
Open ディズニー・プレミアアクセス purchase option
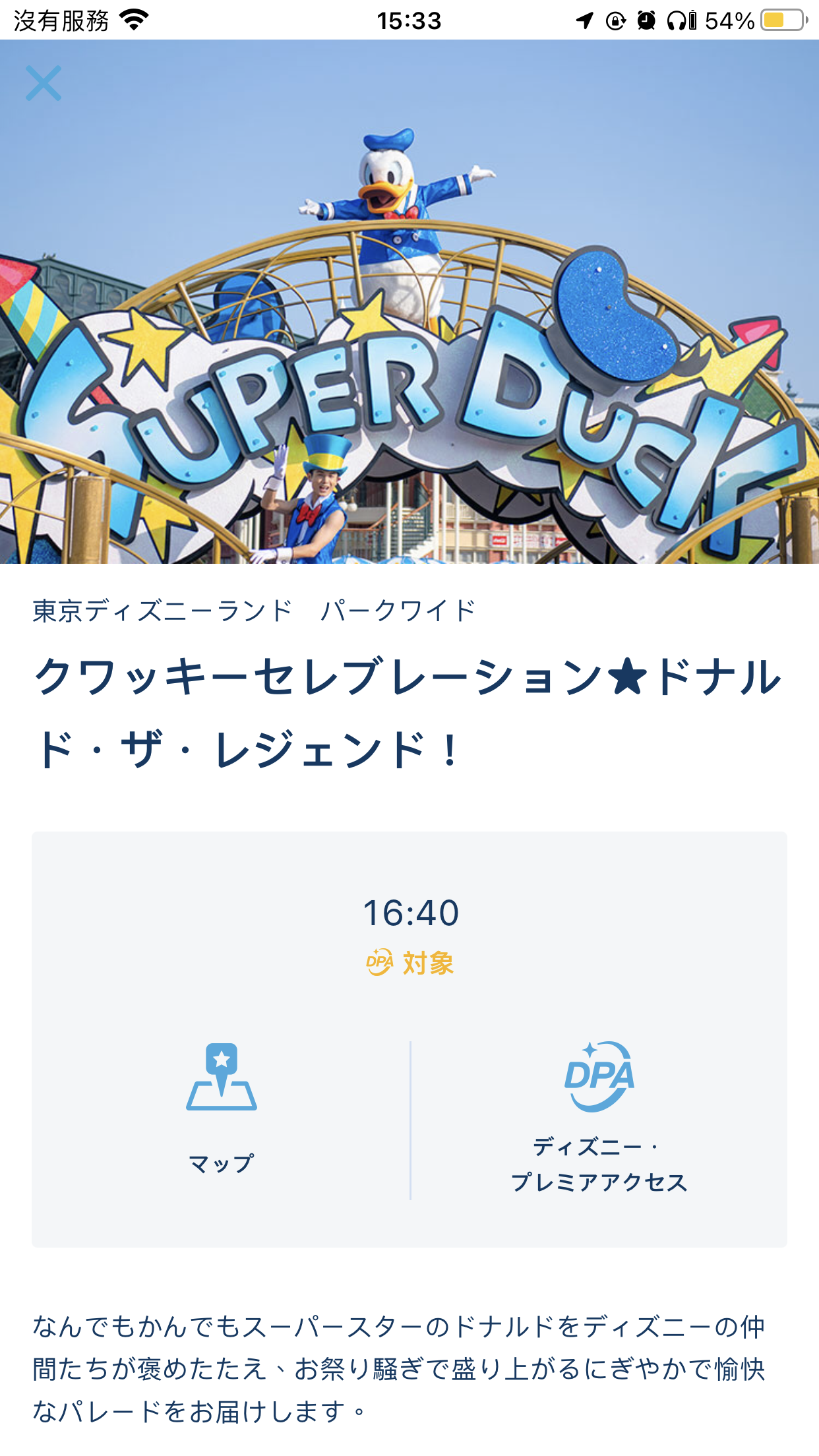tap(599, 1116)
